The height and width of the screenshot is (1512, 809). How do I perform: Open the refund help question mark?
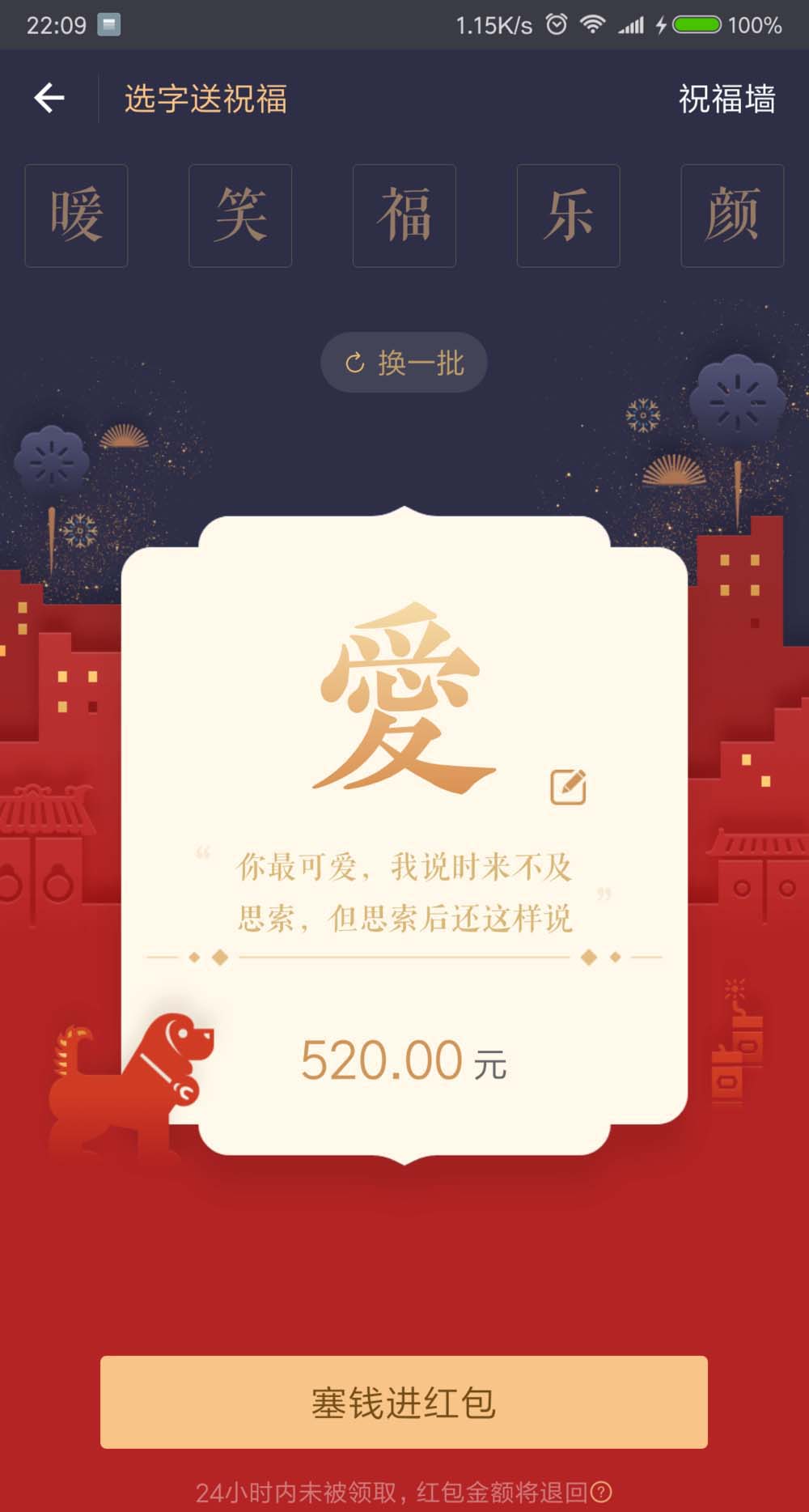point(602,1492)
